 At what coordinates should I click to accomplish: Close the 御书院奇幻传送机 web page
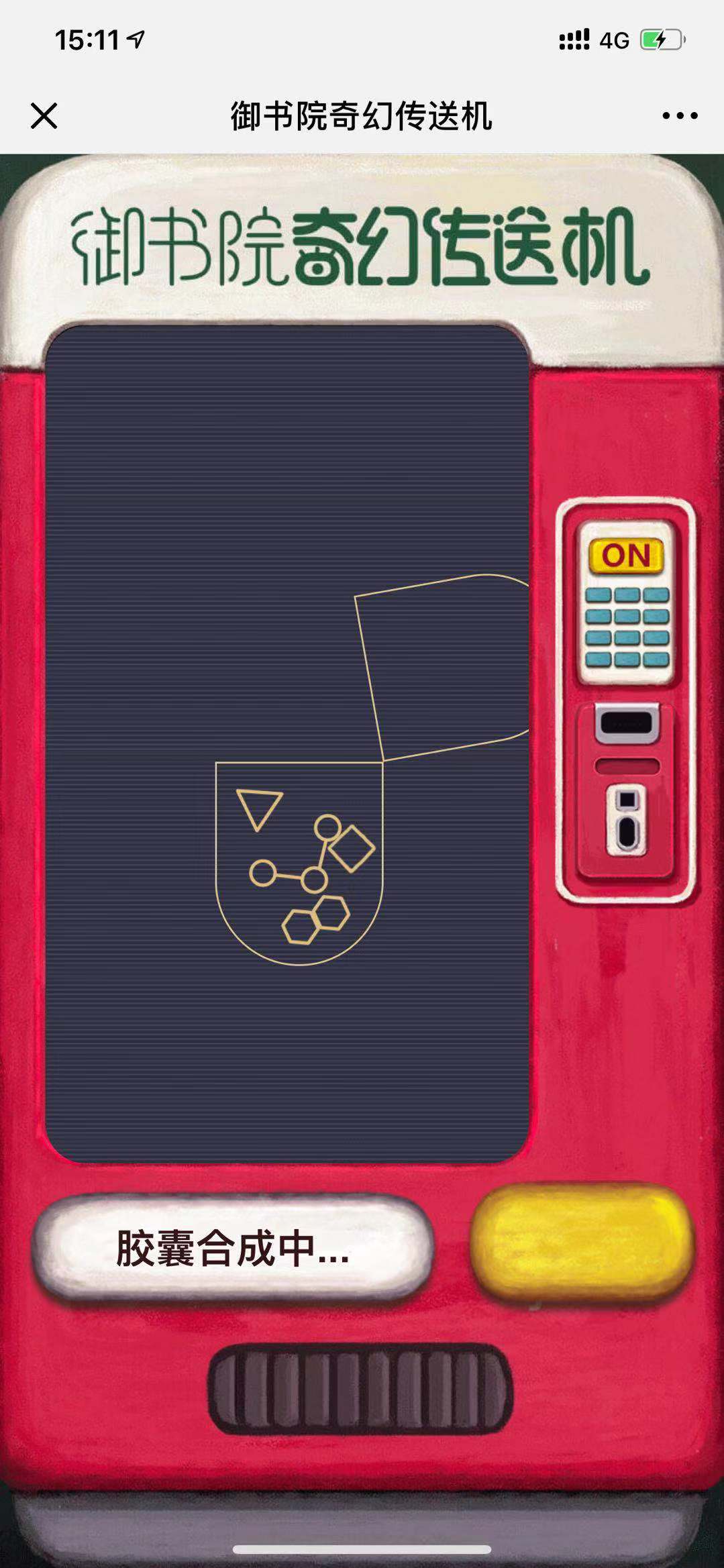point(44,116)
